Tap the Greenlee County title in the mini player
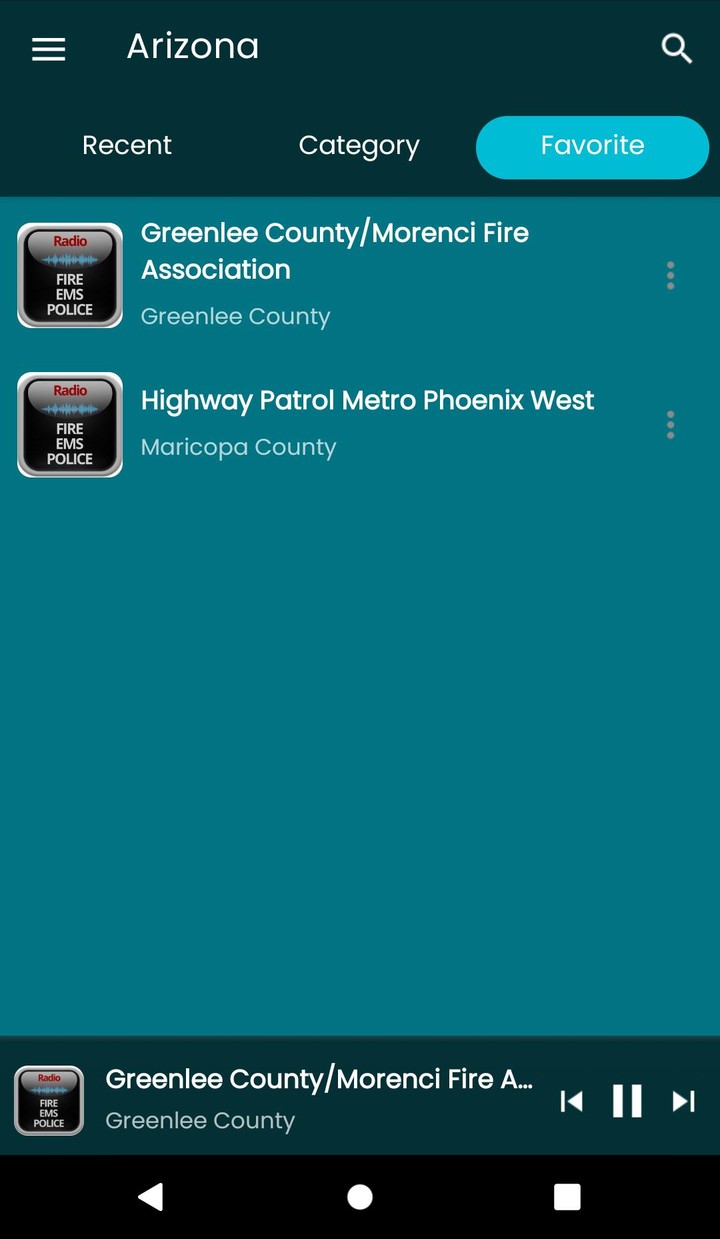This screenshot has height=1239, width=720. point(199,1120)
